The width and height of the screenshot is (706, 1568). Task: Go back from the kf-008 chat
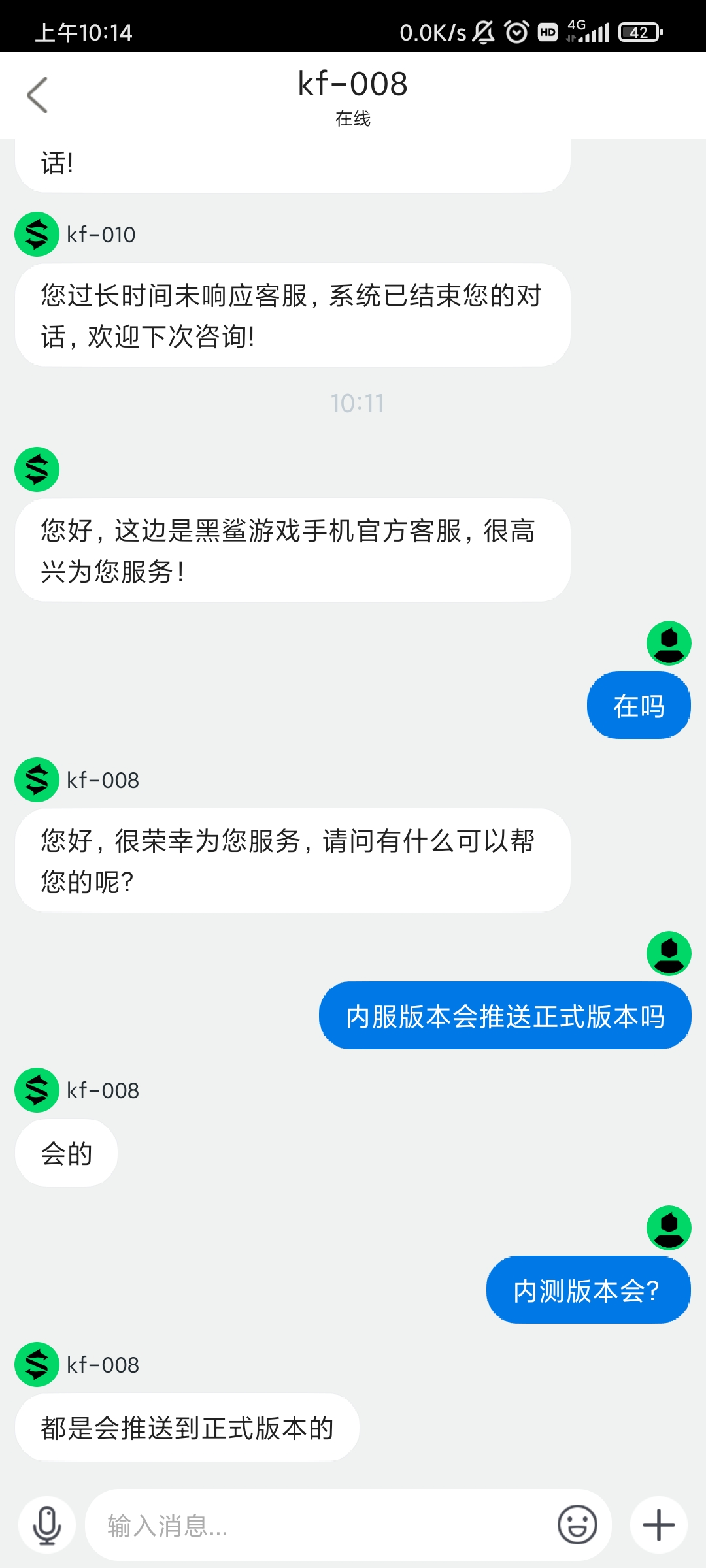[37, 95]
